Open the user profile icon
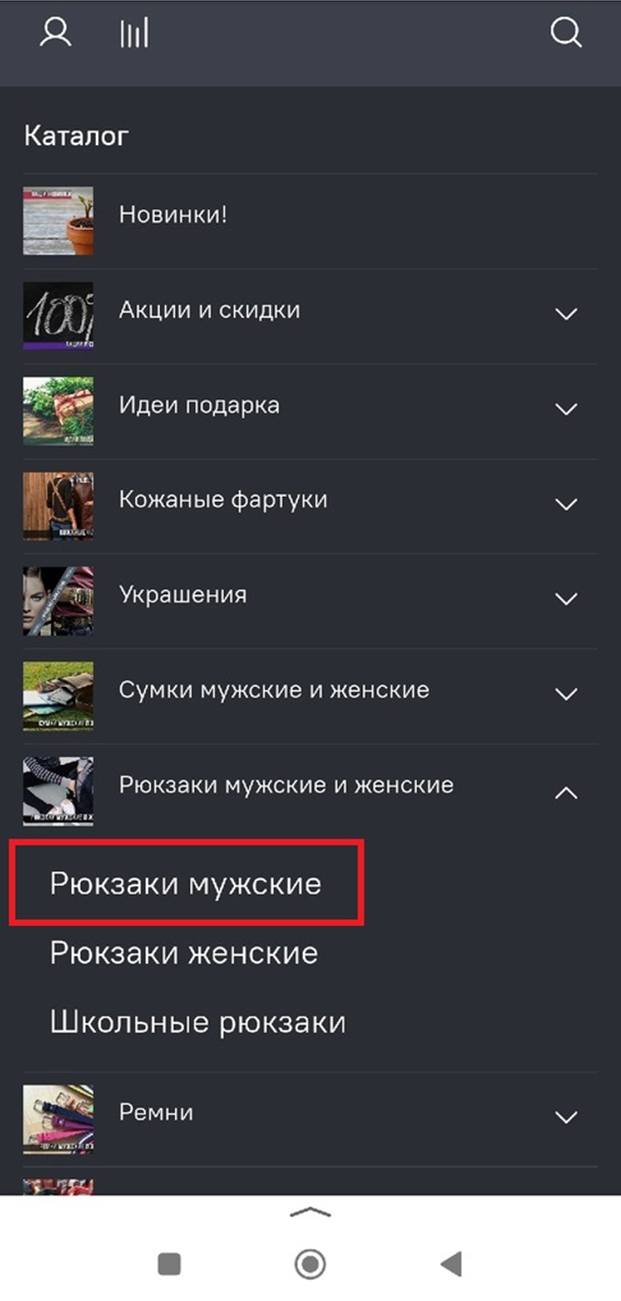This screenshot has height=1301, width=621. 55,32
